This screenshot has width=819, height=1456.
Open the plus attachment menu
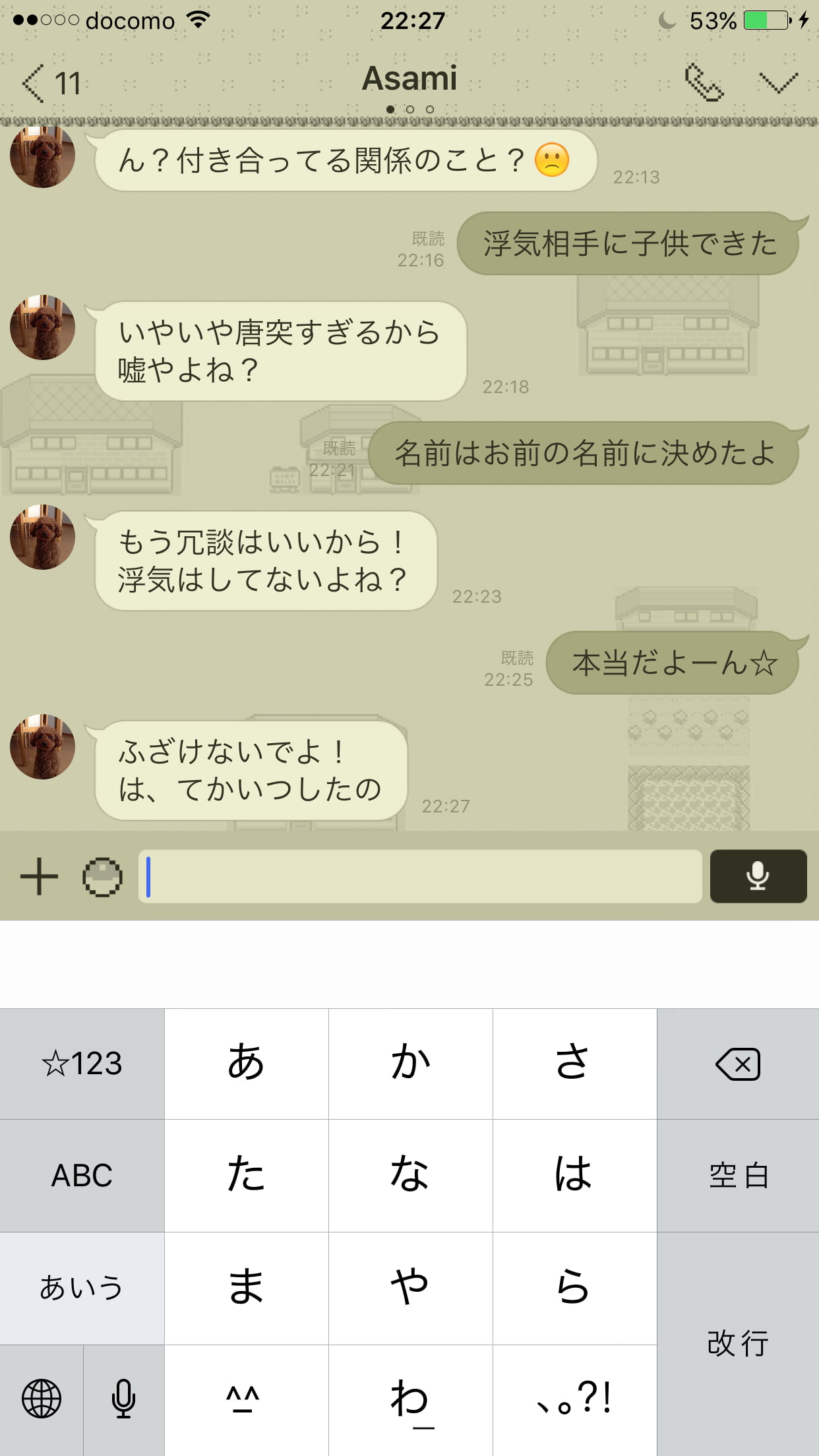(x=39, y=876)
